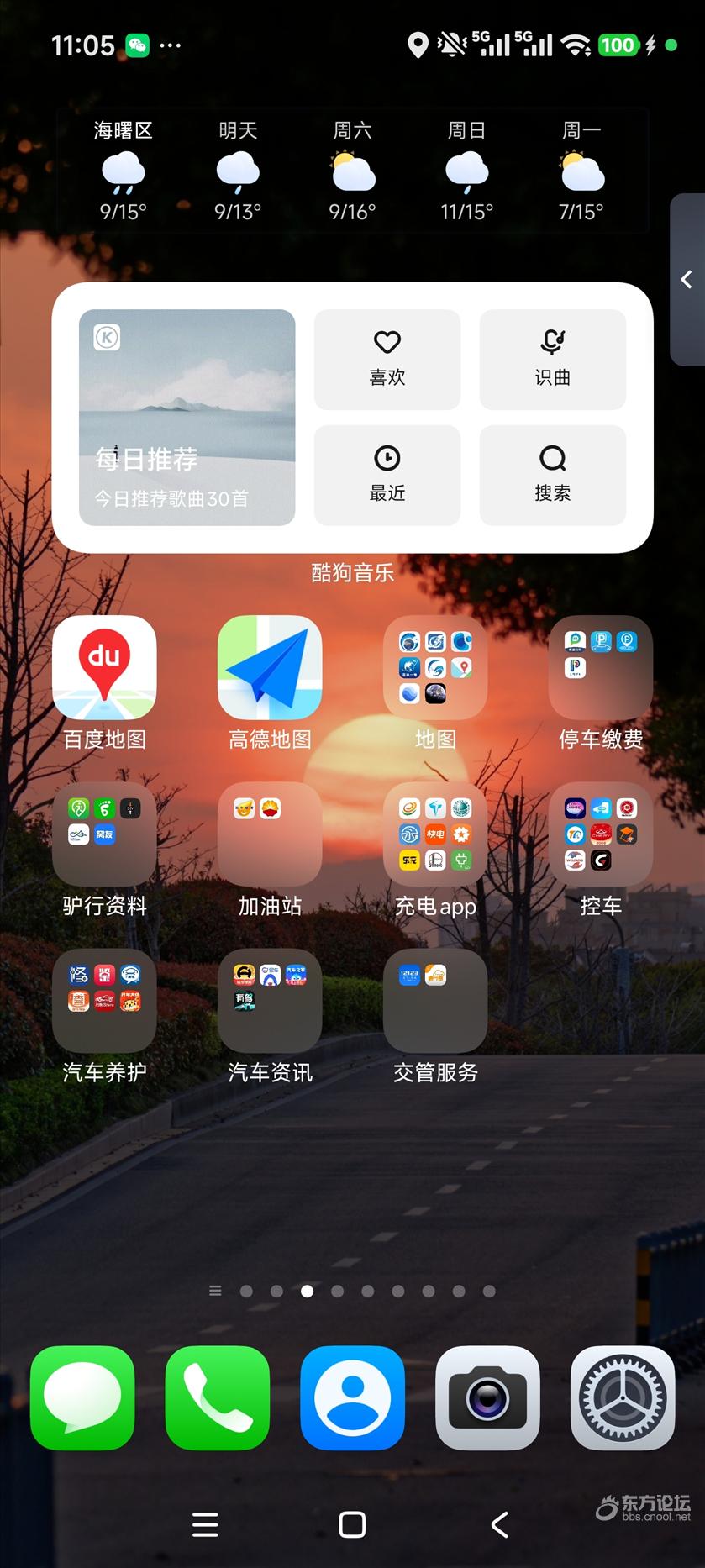Launch the 百度地图 app
This screenshot has width=705, height=1568.
(x=104, y=668)
